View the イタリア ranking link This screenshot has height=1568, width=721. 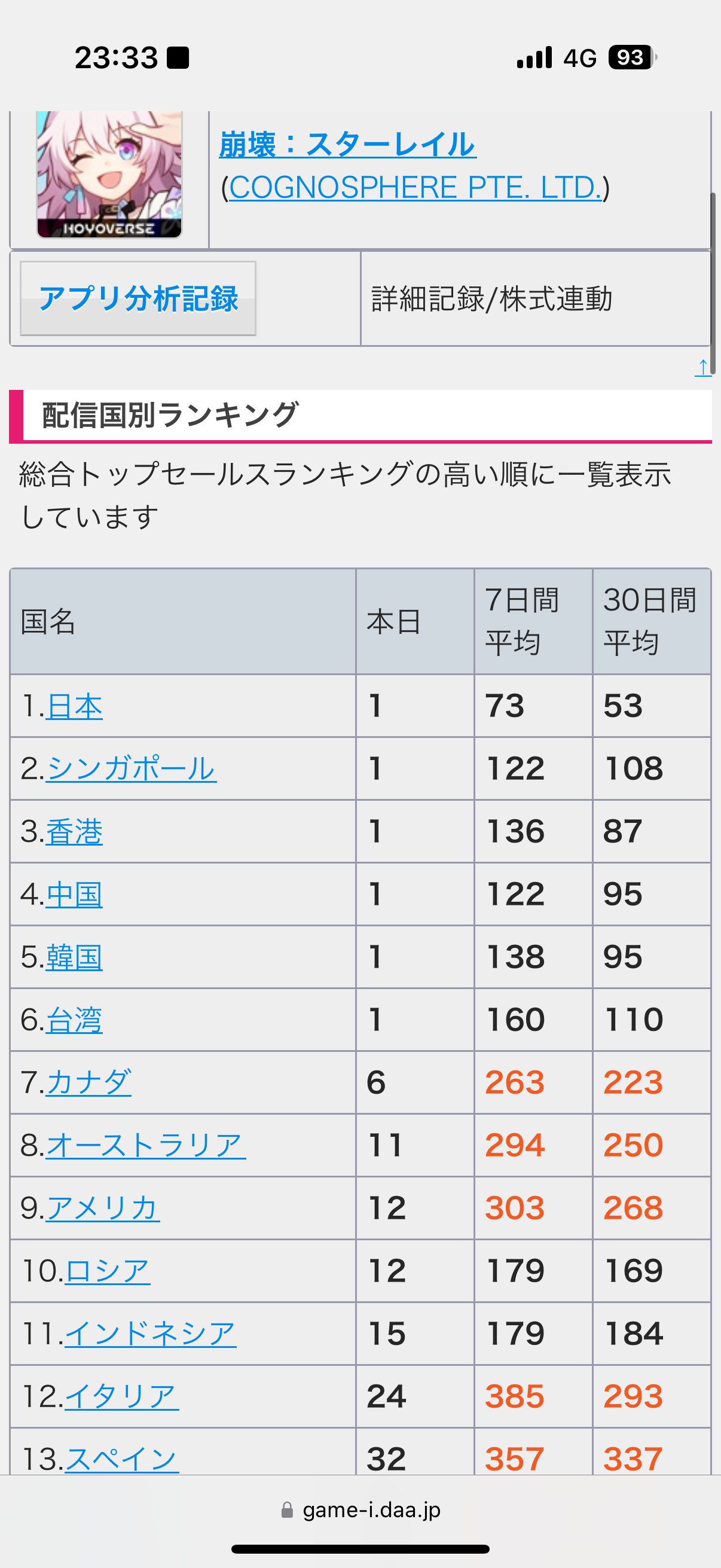(122, 1396)
